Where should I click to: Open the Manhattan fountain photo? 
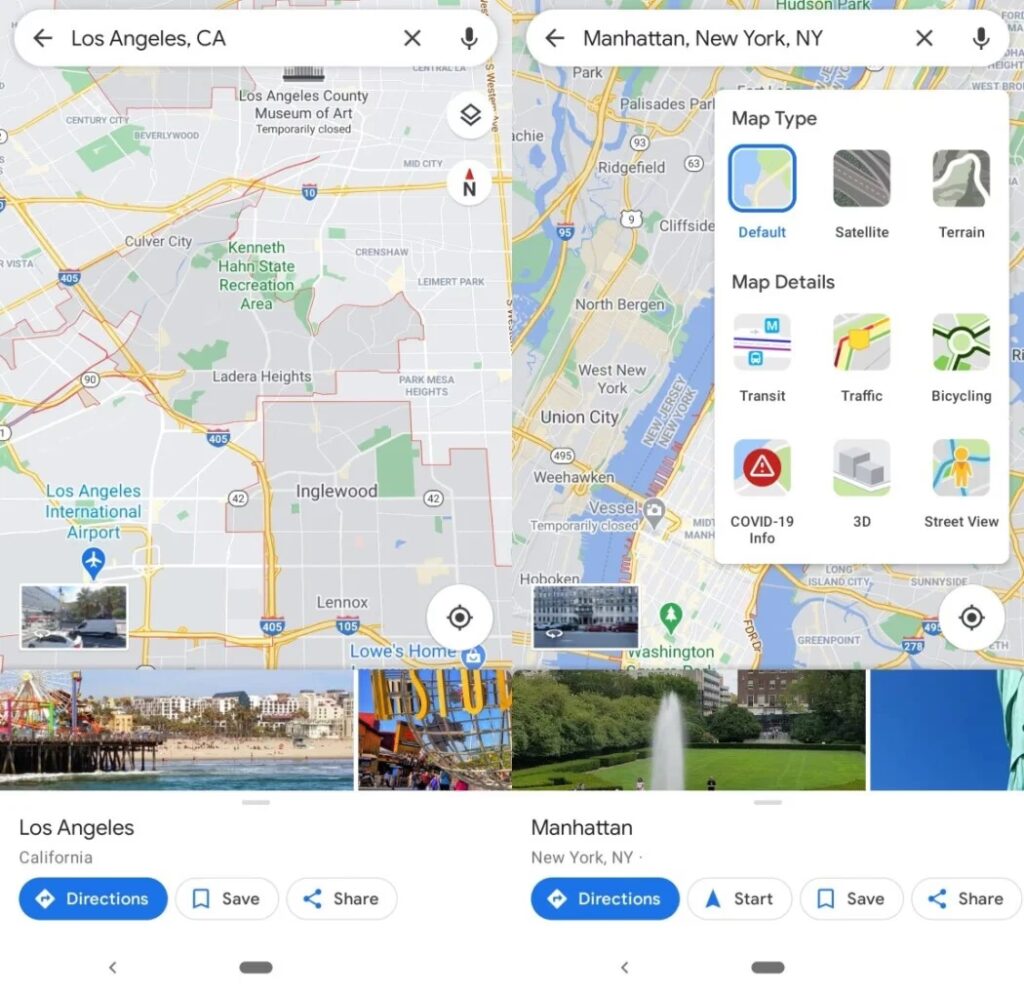coord(688,730)
